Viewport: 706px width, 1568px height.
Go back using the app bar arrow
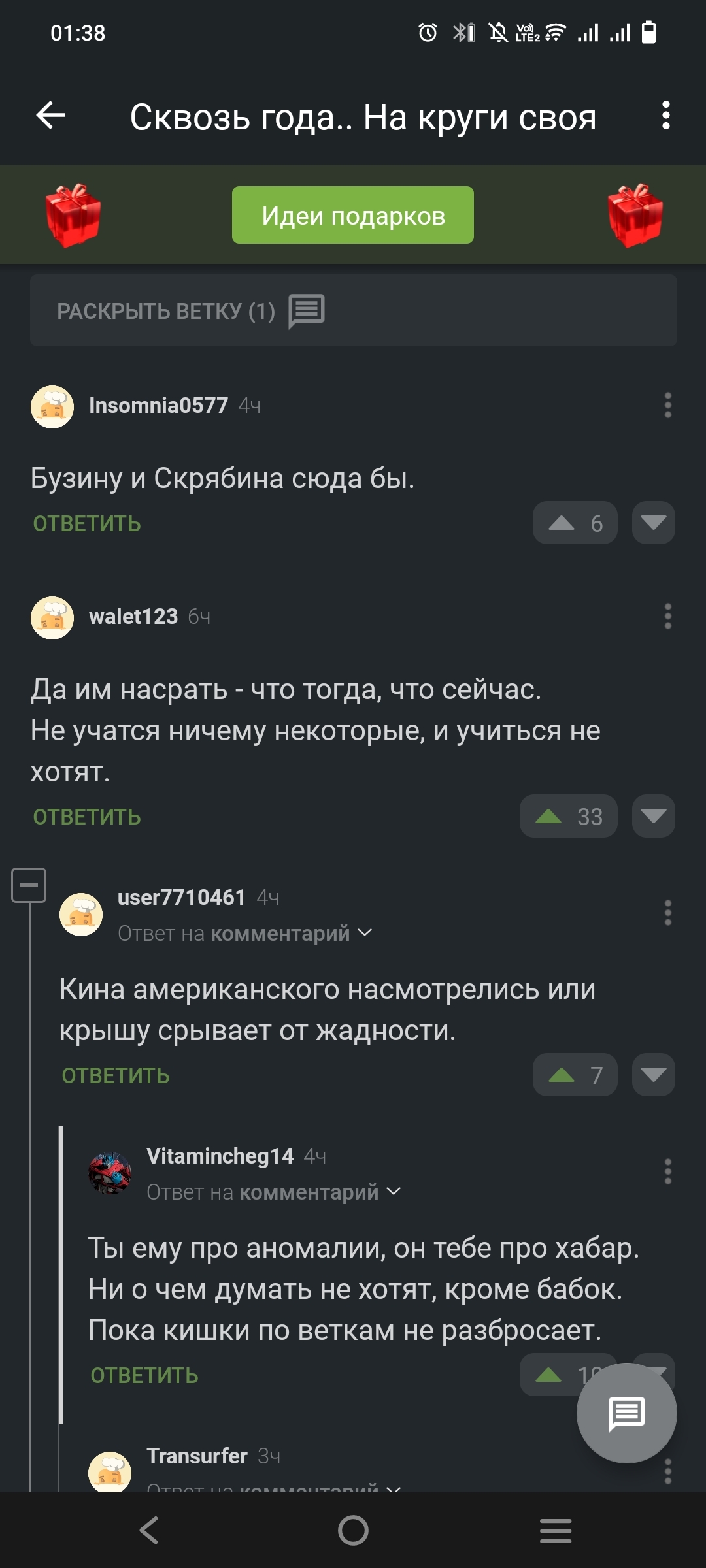50,116
